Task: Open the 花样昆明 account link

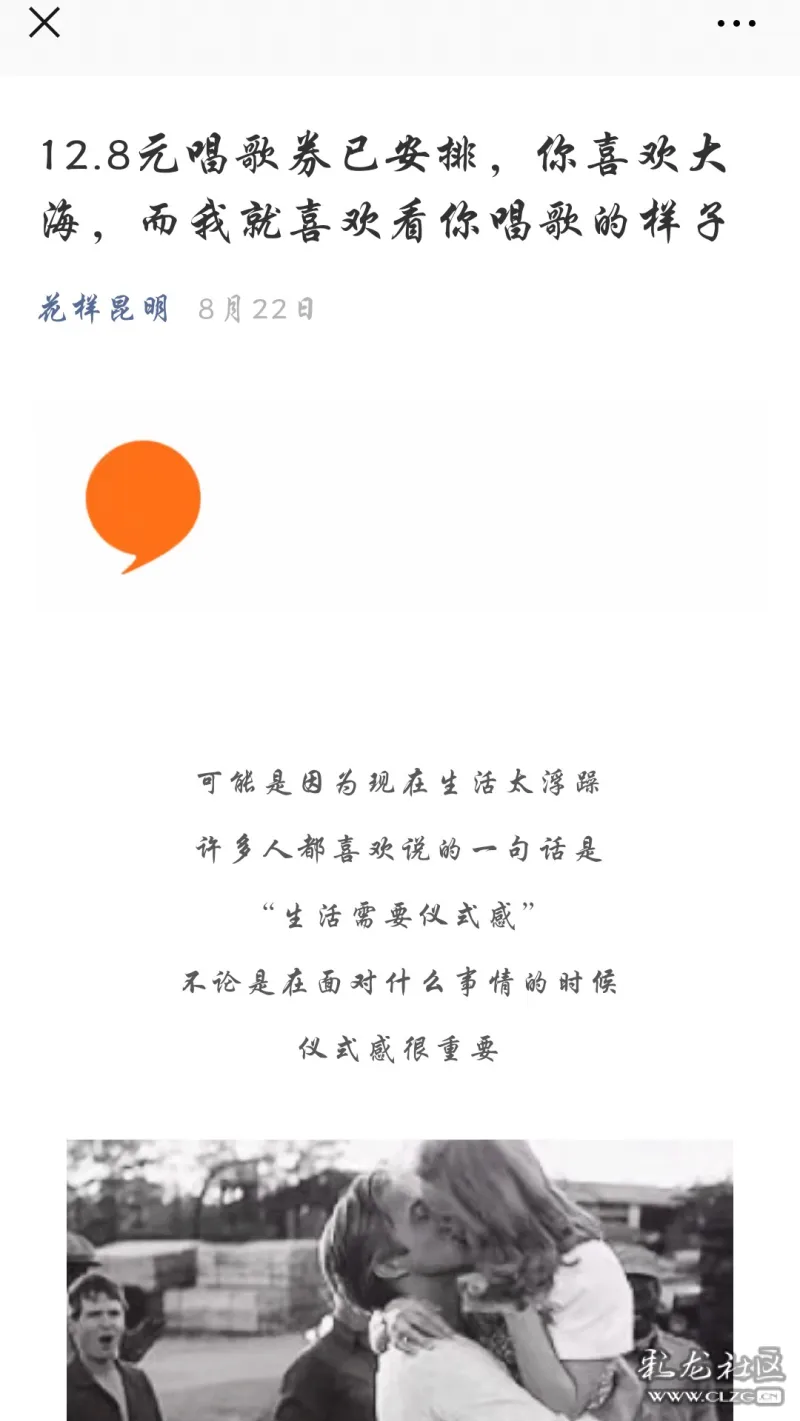Action: point(103,309)
